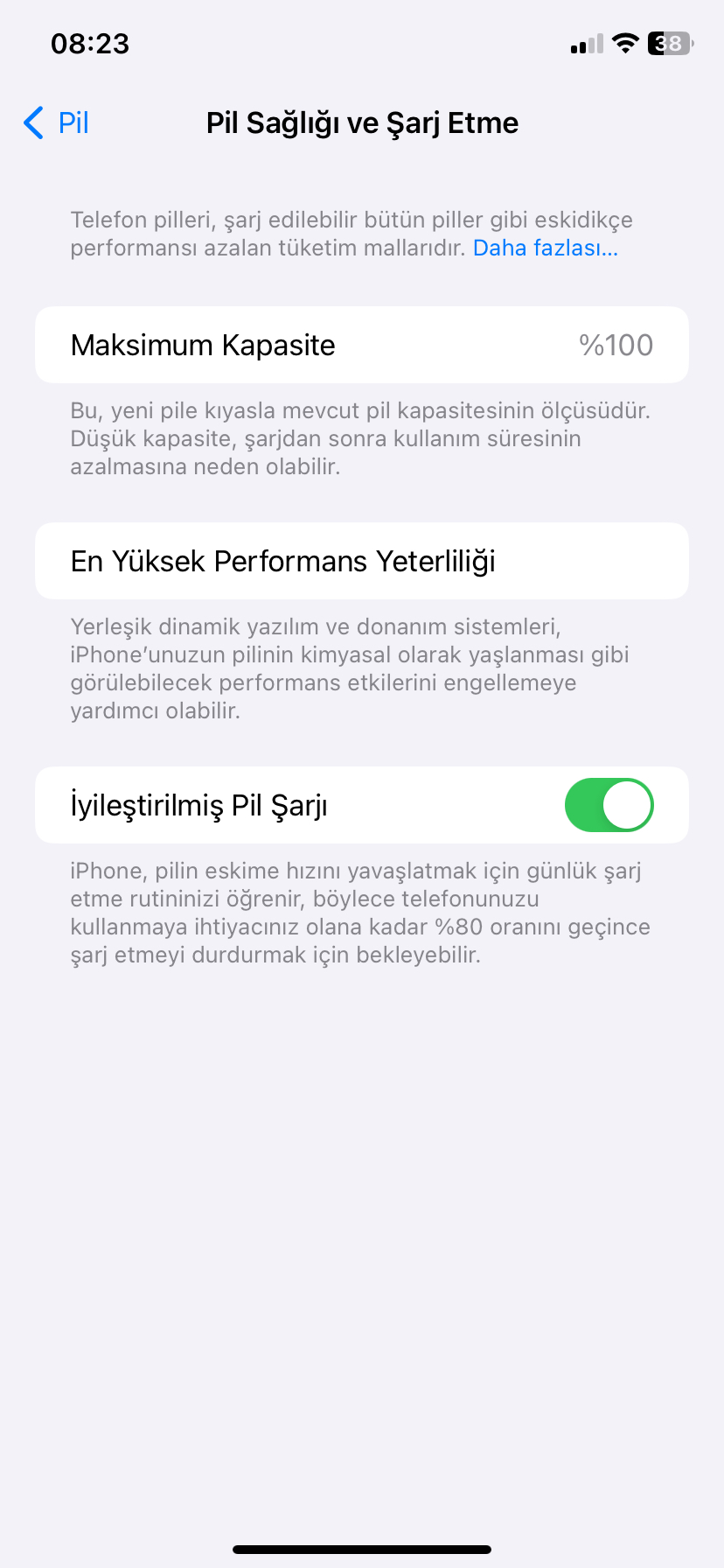The height and width of the screenshot is (1568, 724).
Task: Disable İyileştirilmiş Pil Şarjı switch
Action: (609, 805)
